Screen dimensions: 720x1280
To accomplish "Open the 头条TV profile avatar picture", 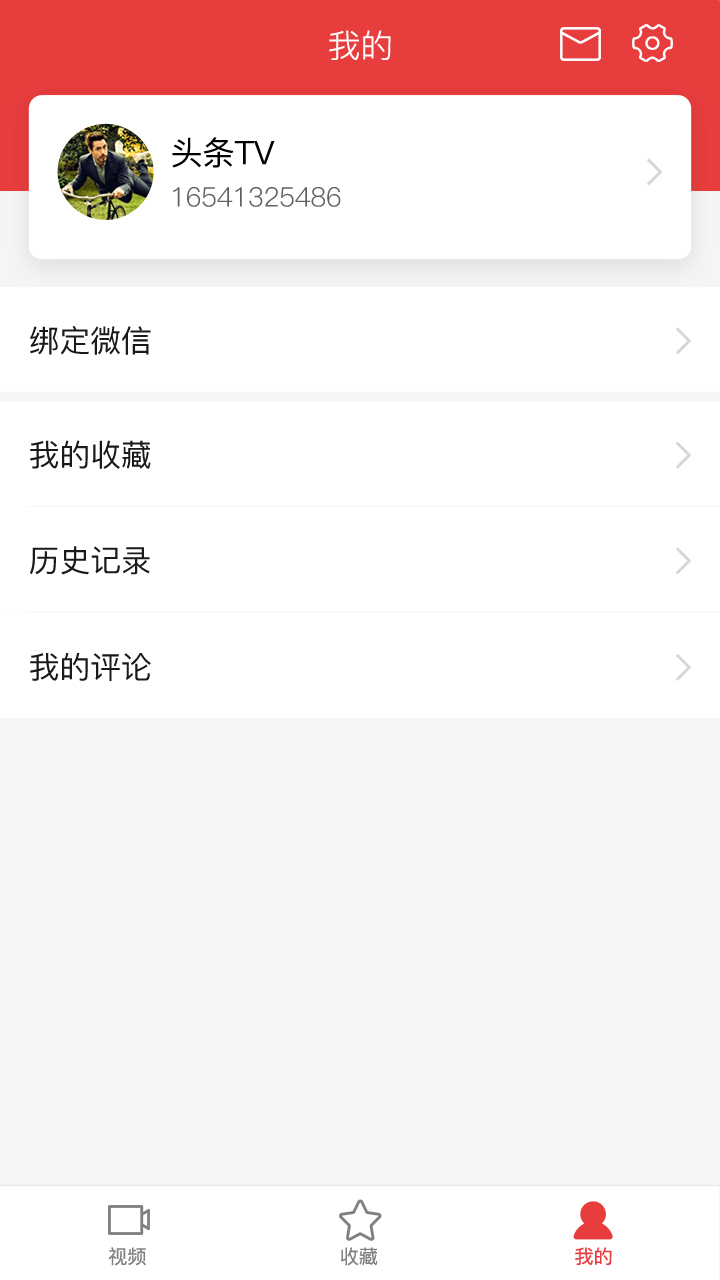I will click(105, 171).
